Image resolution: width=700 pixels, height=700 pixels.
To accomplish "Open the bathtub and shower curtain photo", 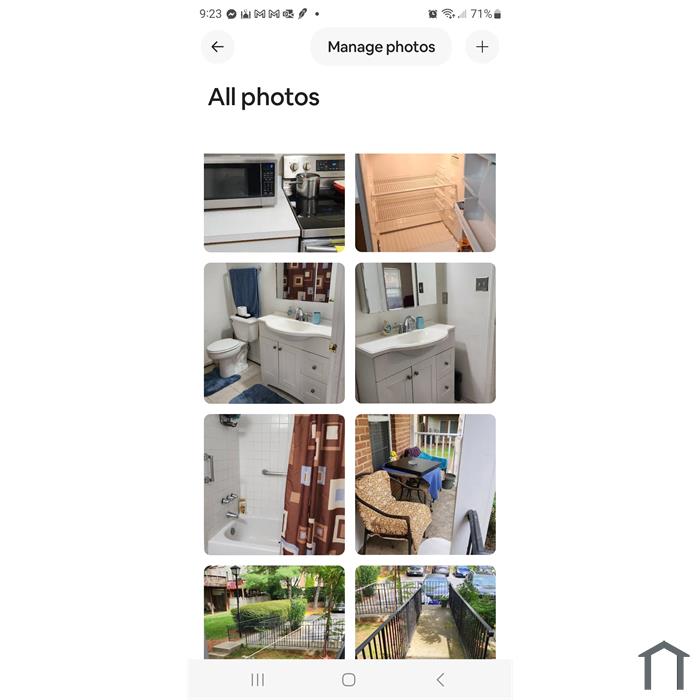I will 274,484.
